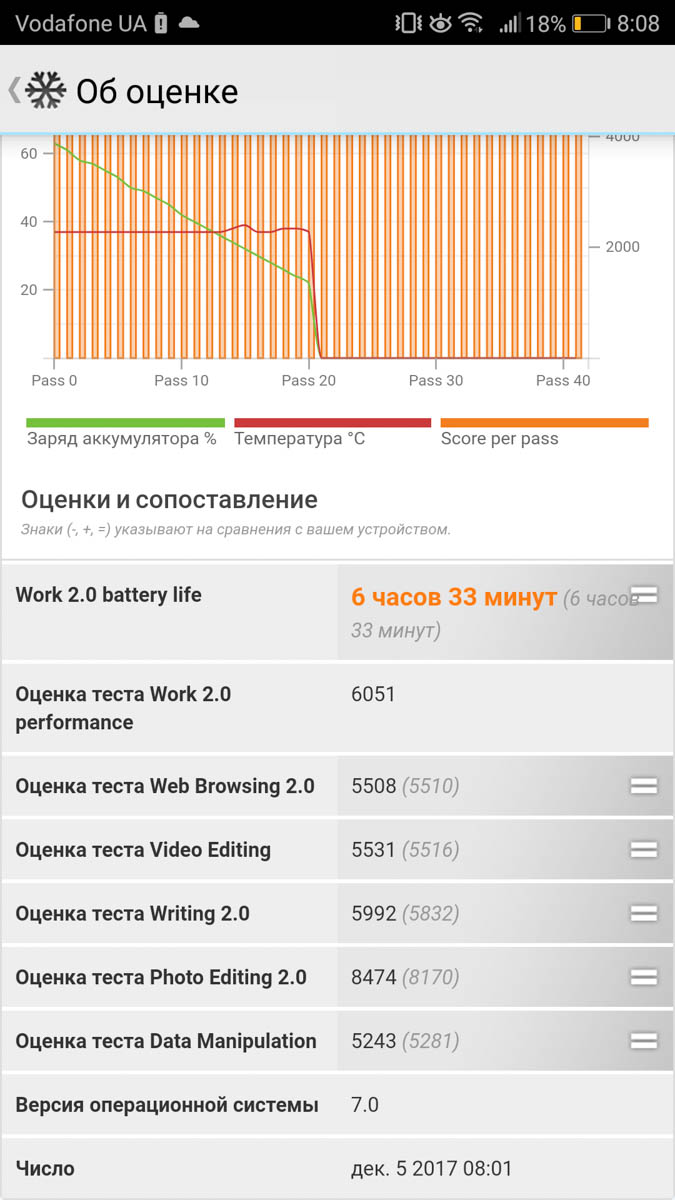The width and height of the screenshot is (675, 1200).
Task: Open comparison for Writing 2.0 score
Action: pos(644,914)
